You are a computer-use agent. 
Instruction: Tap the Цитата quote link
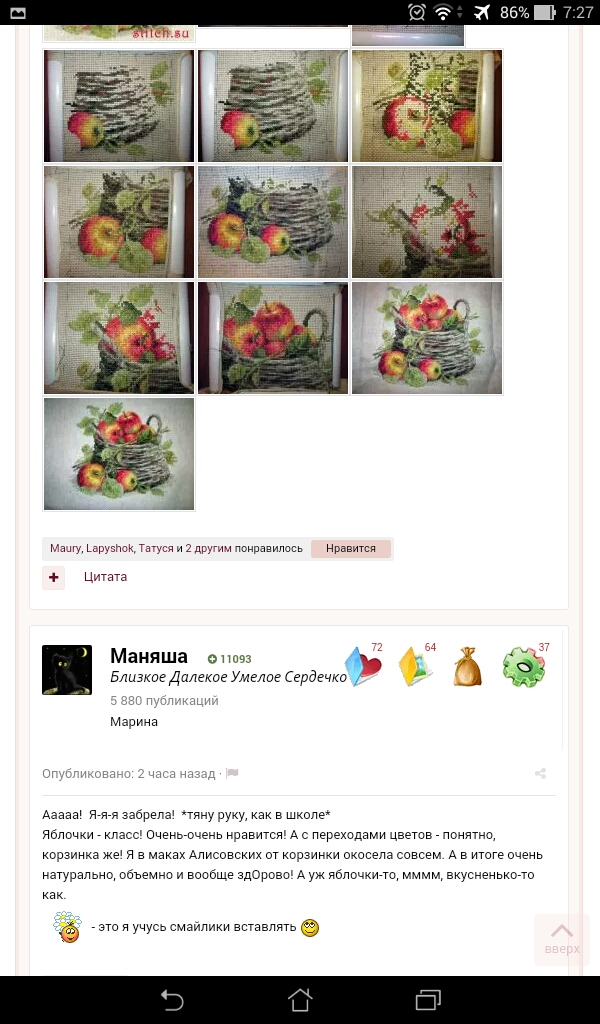click(105, 577)
